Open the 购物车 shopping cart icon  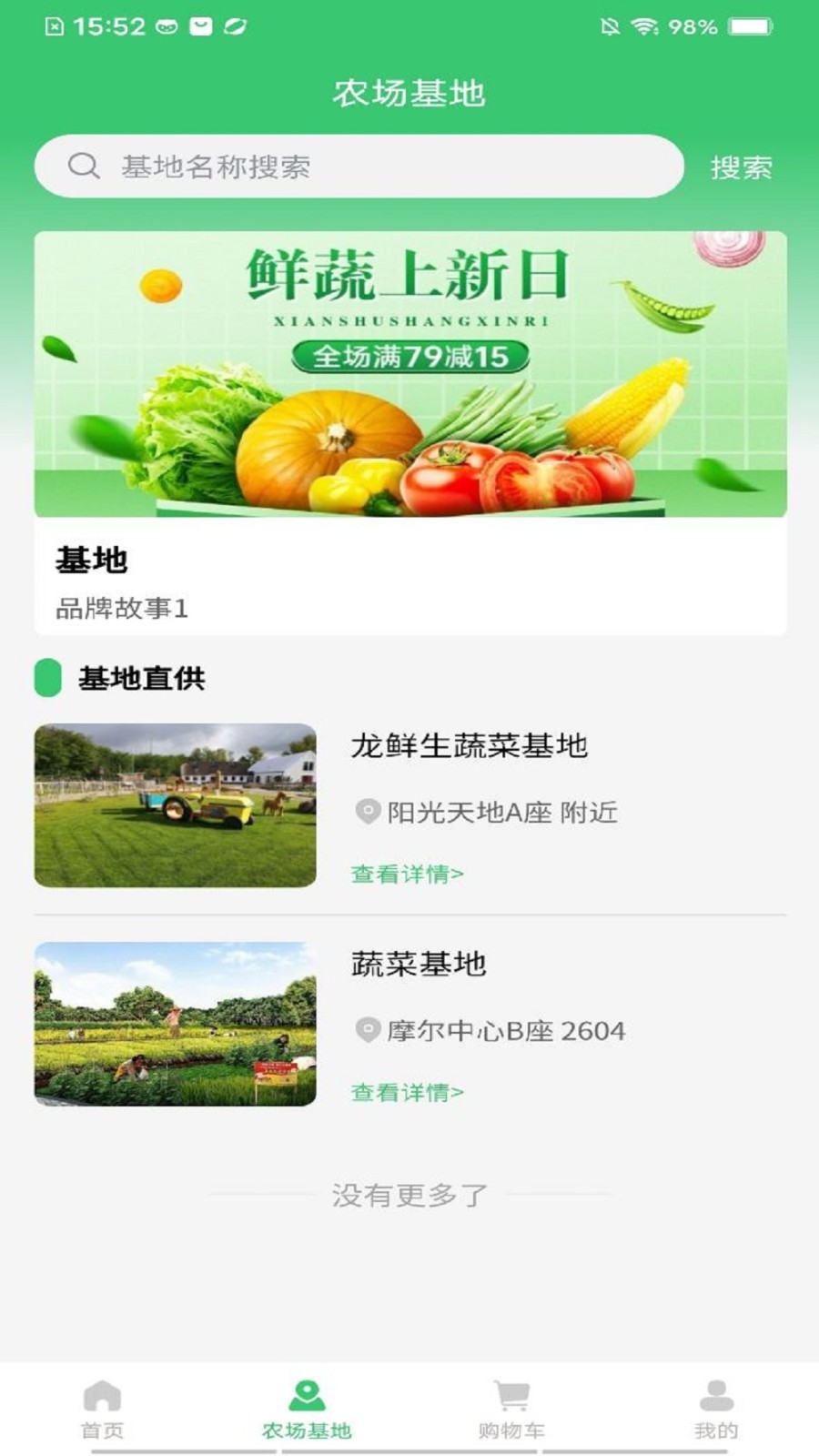coord(511,1395)
